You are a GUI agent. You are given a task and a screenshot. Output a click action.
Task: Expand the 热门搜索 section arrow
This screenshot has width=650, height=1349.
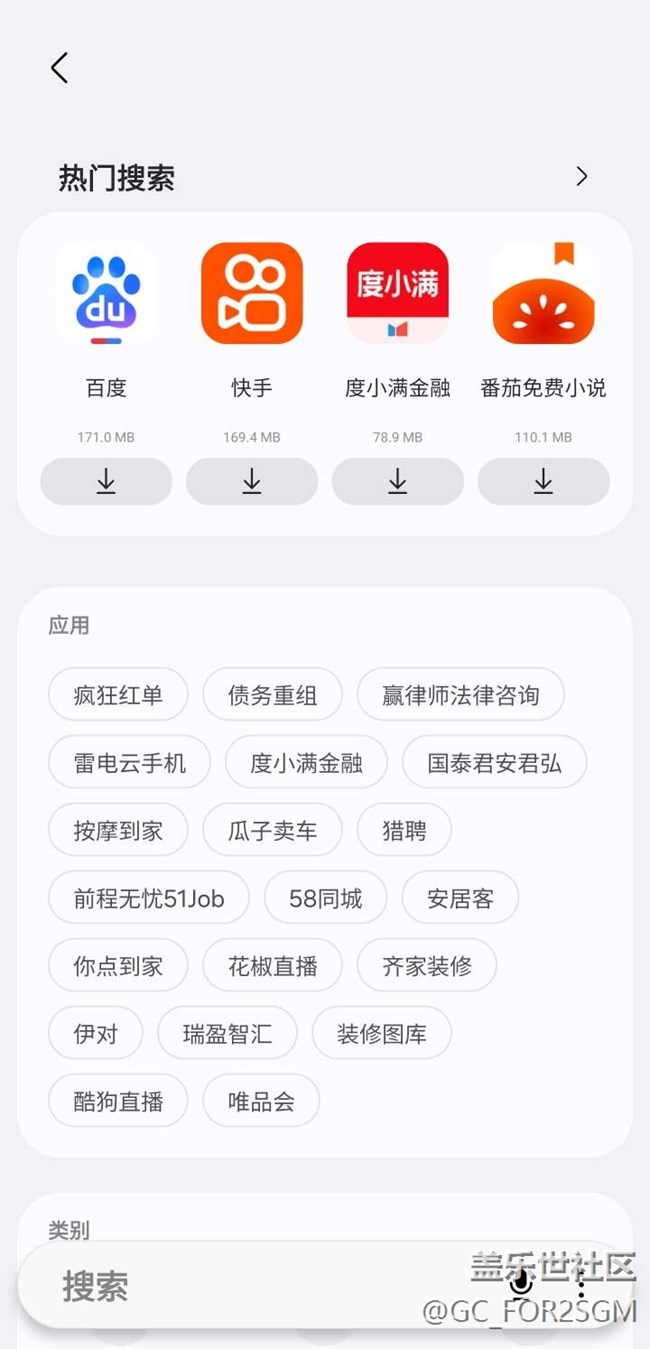(582, 177)
